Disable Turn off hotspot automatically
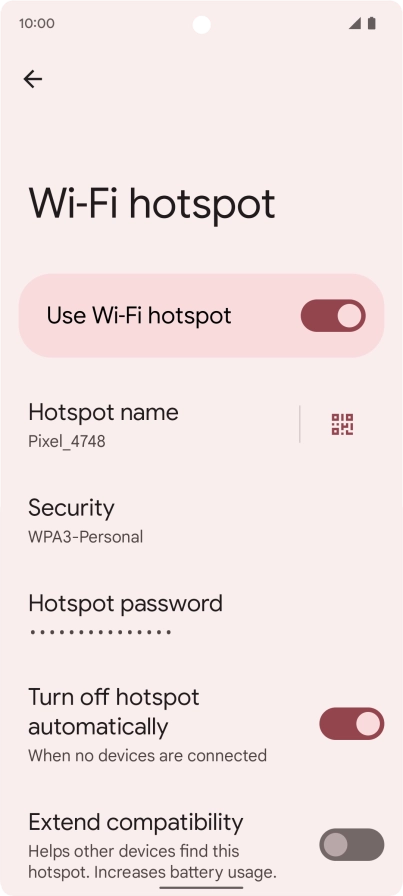The width and height of the screenshot is (403, 896). pyautogui.click(x=352, y=724)
